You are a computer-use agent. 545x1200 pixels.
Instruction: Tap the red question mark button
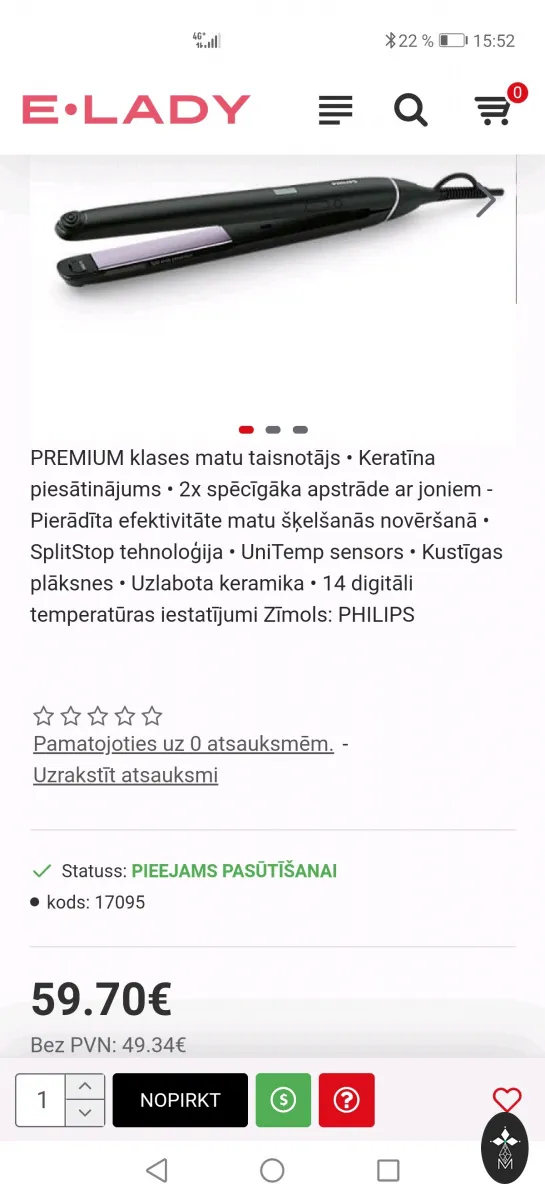pyautogui.click(x=347, y=1100)
